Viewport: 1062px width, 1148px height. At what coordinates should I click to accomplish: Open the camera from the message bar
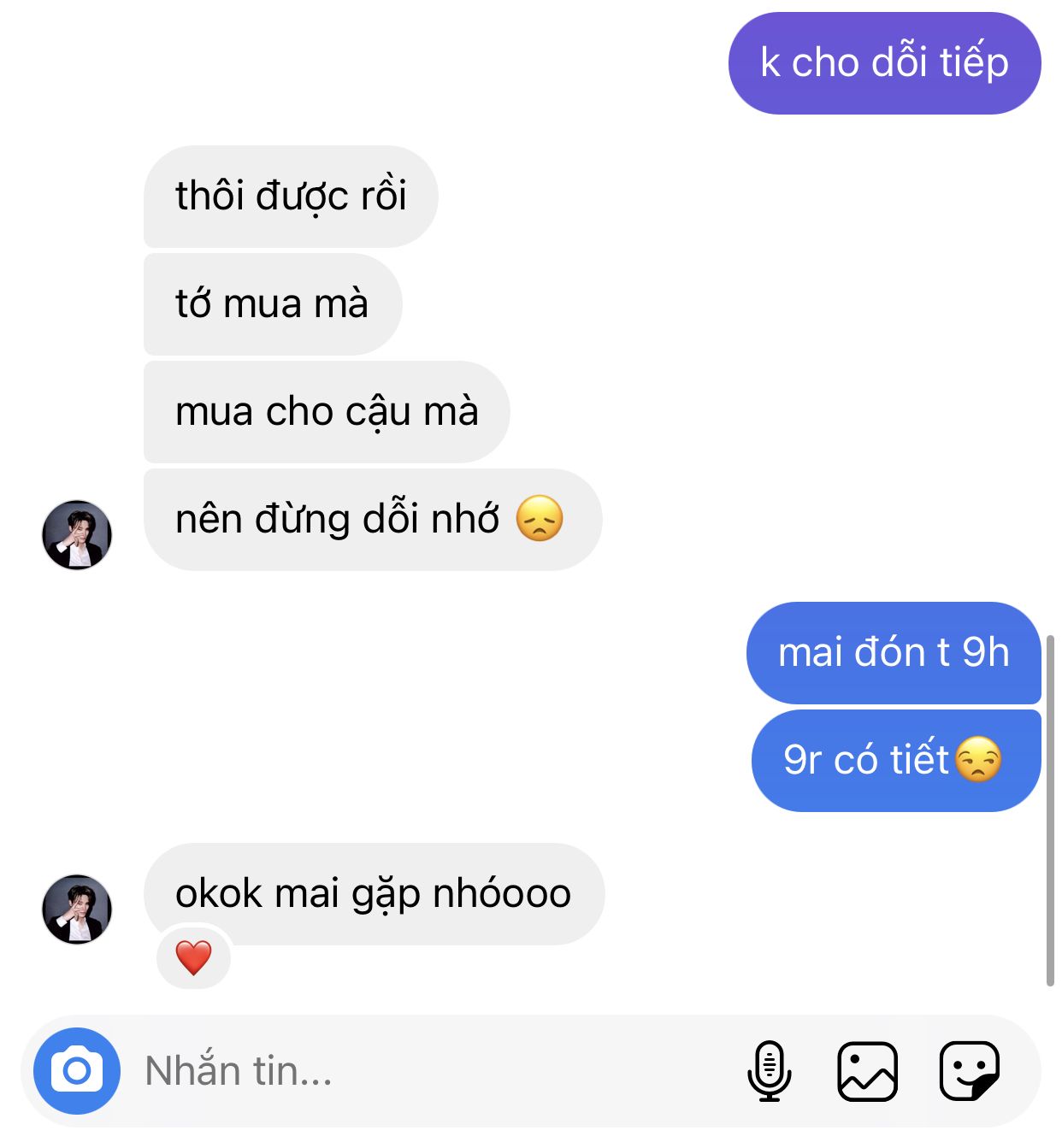[x=77, y=1070]
